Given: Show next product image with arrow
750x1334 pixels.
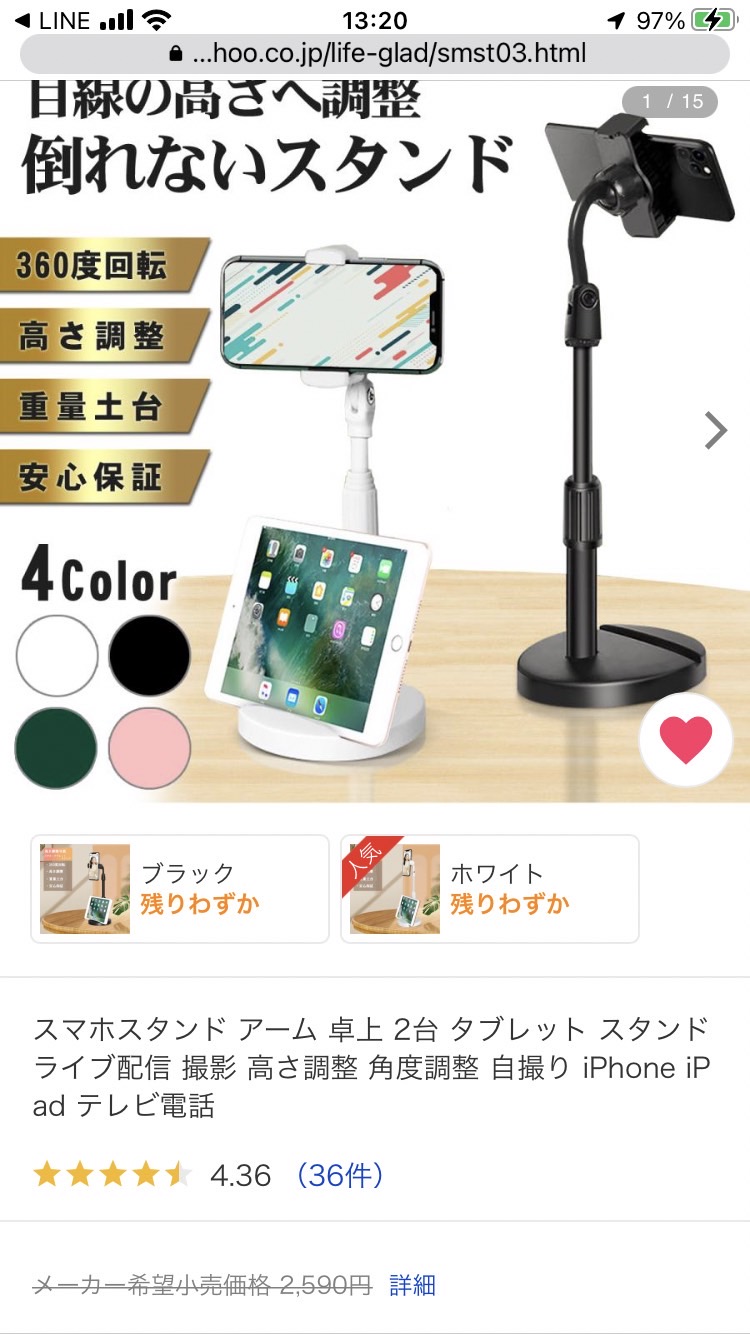Looking at the screenshot, I should pyautogui.click(x=715, y=430).
